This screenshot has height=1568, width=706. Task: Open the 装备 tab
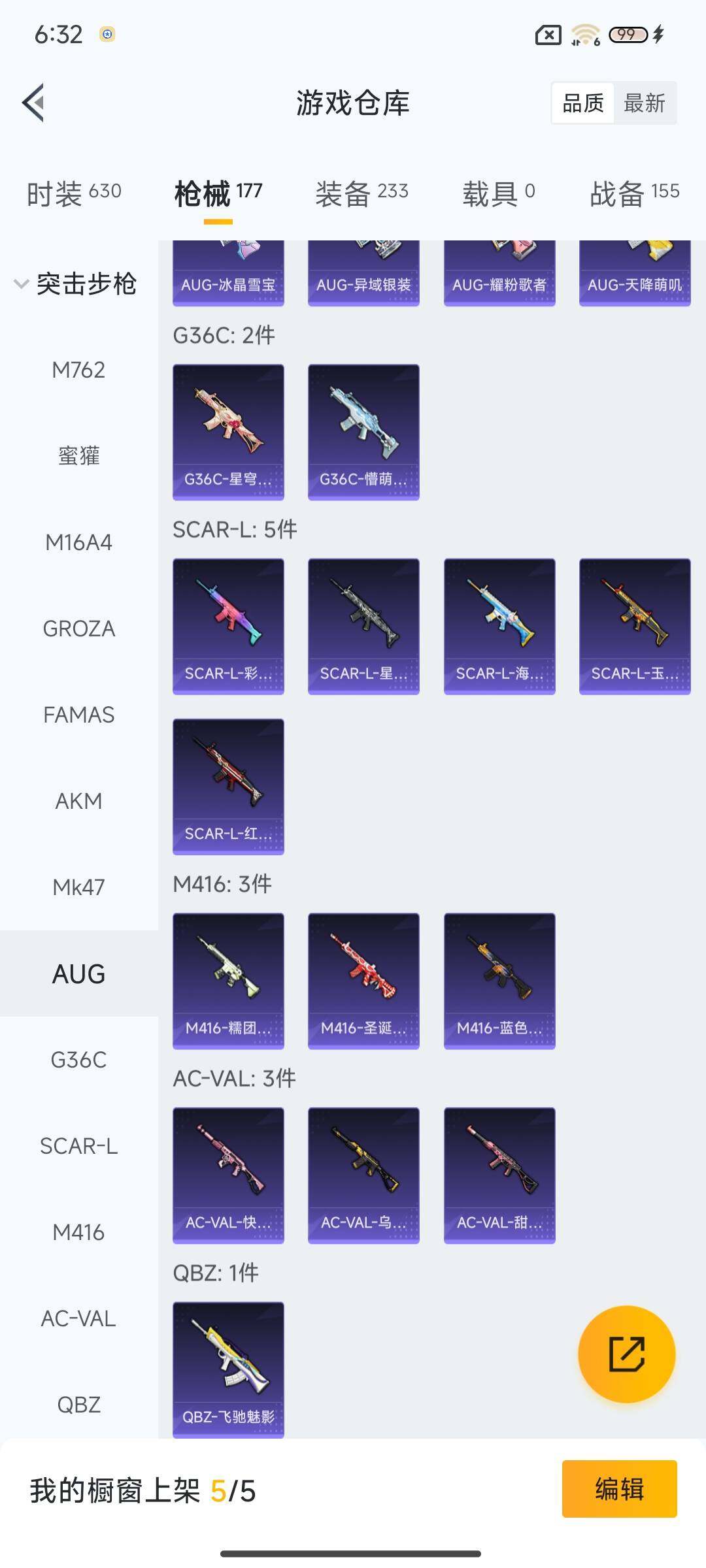(x=361, y=193)
